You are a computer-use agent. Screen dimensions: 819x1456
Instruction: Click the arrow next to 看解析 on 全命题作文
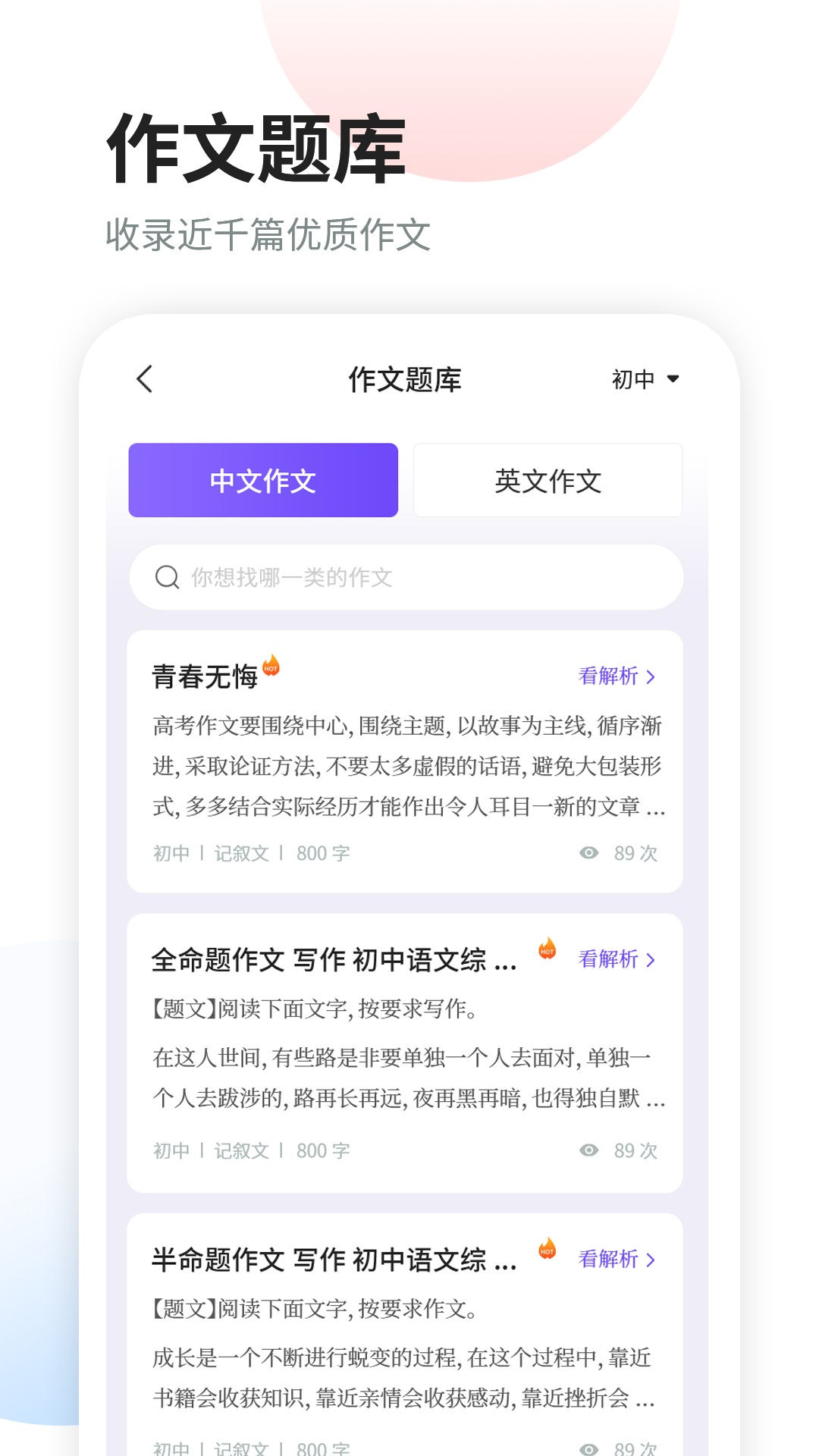click(x=651, y=960)
